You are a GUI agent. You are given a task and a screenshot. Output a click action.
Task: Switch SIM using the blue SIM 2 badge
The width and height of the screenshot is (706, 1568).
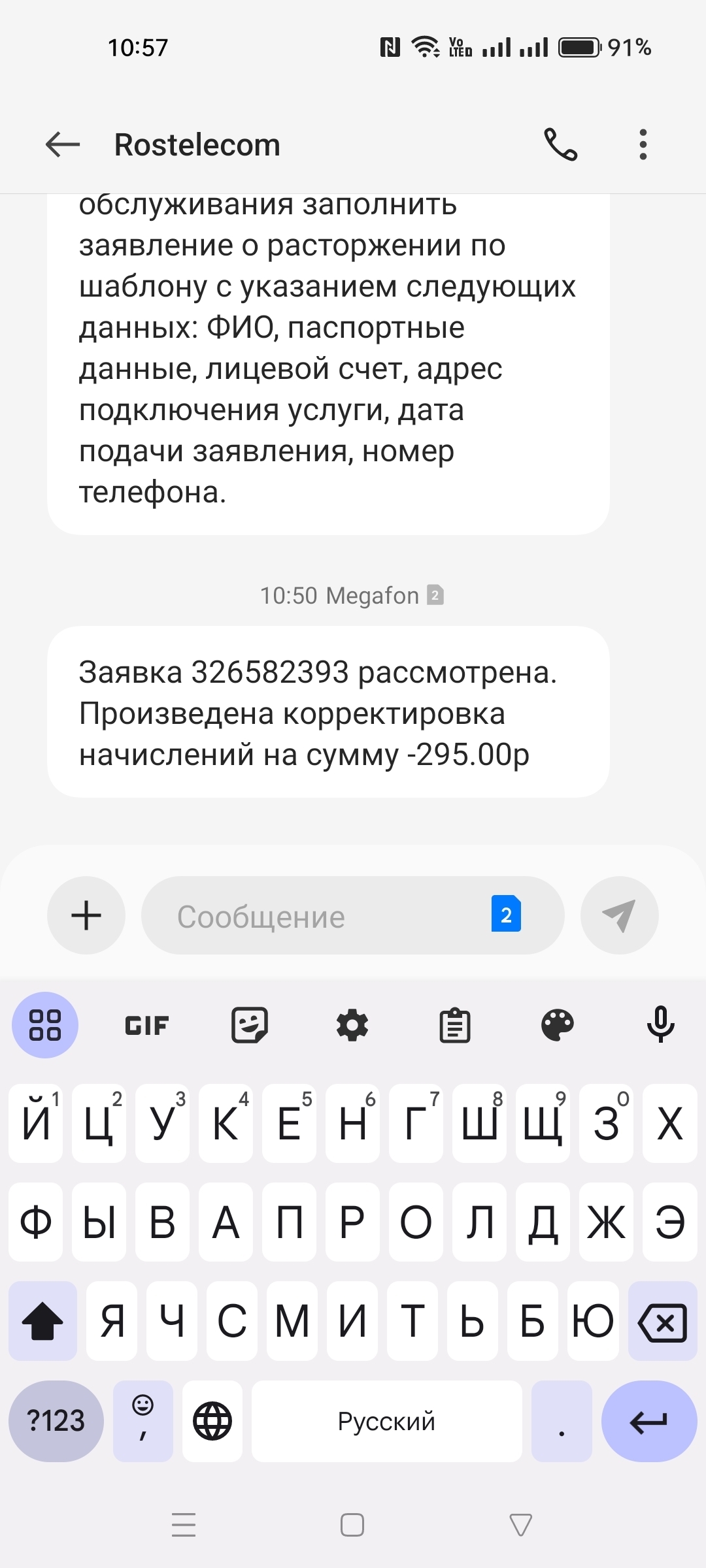pyautogui.click(x=506, y=914)
